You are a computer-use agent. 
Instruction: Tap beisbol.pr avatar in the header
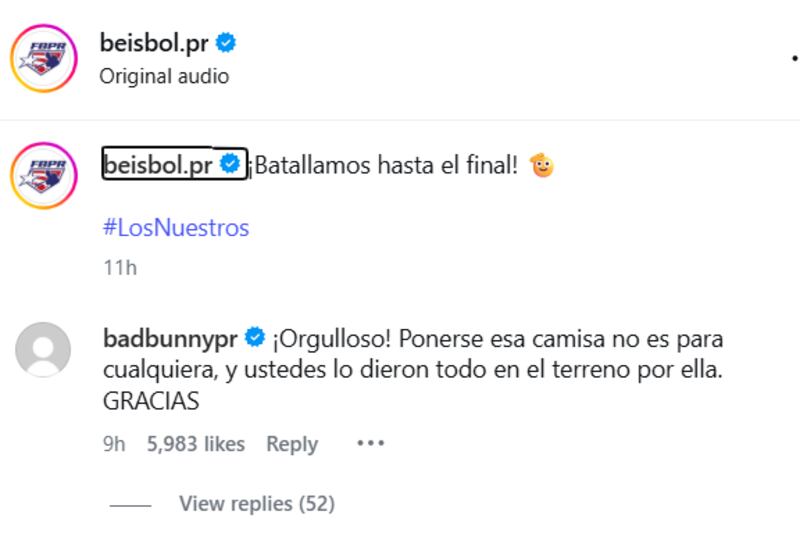43,59
